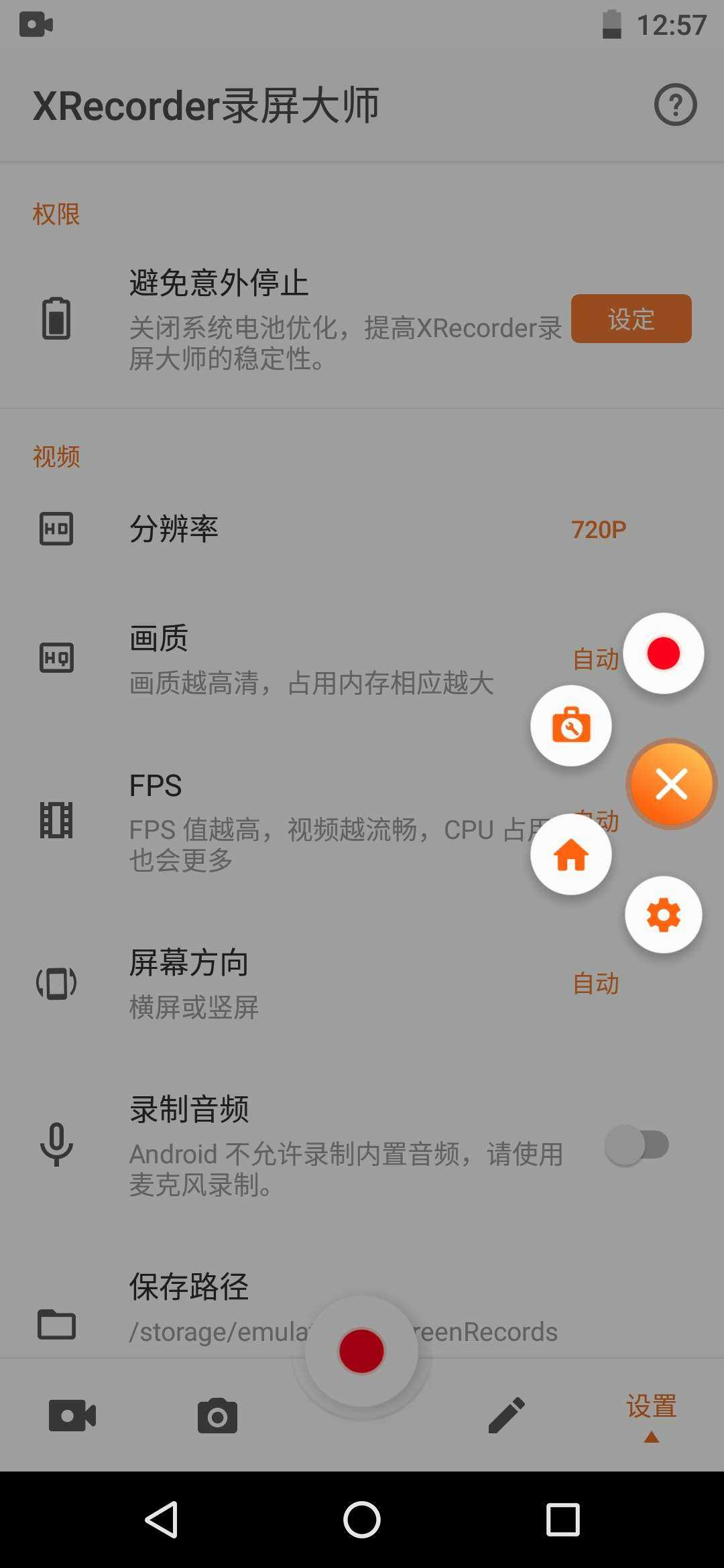Start recording with the bottom center button
724x1568 pixels.
click(x=361, y=1351)
